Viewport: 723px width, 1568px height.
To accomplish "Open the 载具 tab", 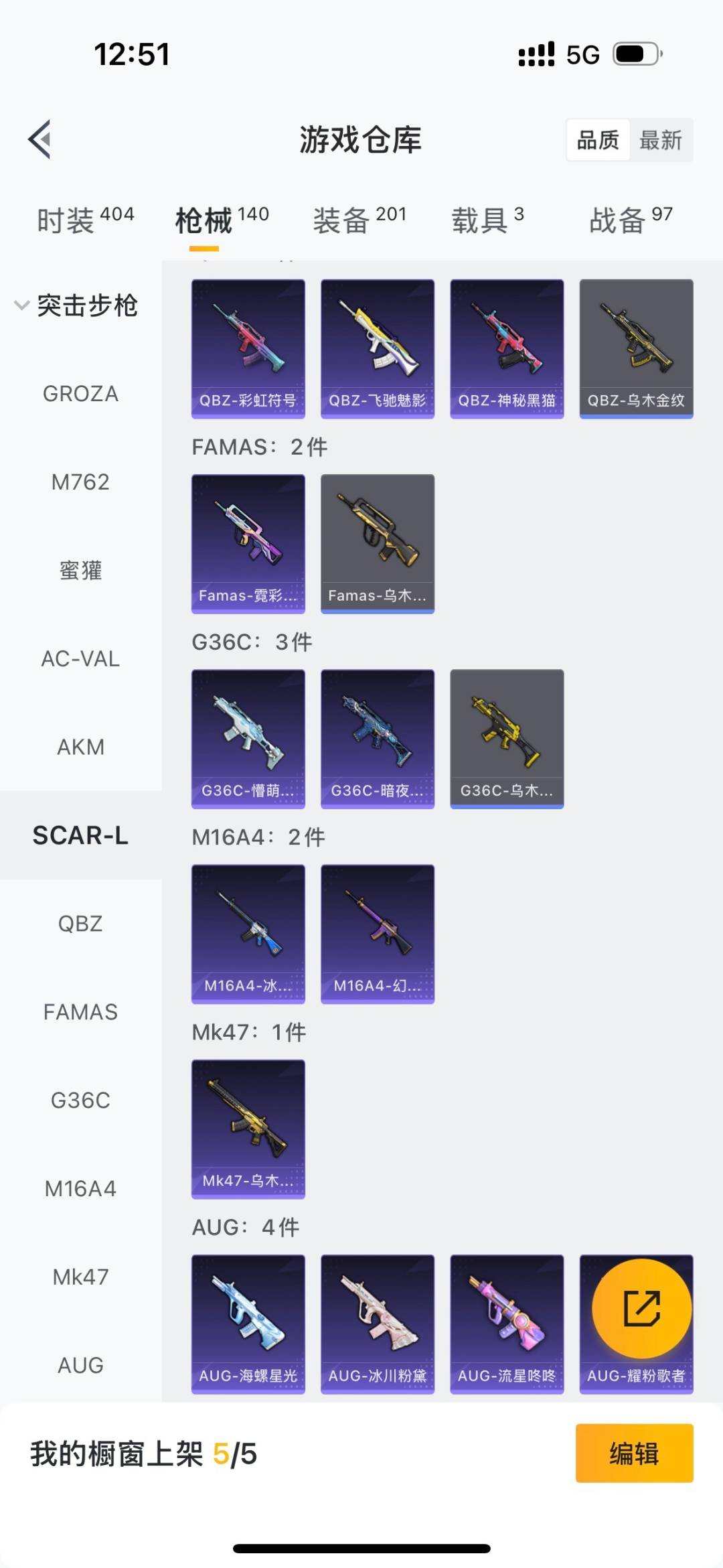I will tap(487, 220).
